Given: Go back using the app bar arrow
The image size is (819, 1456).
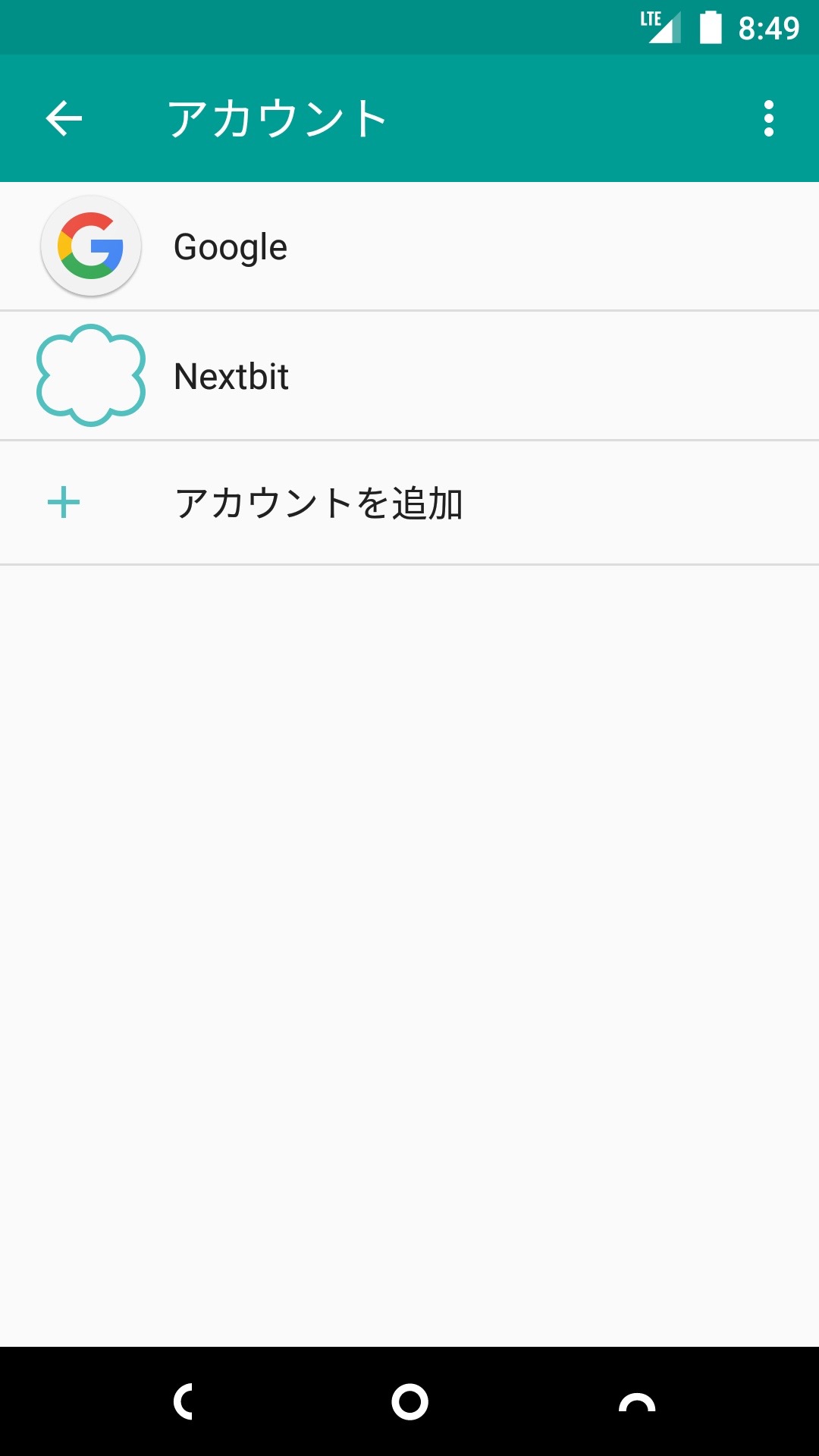Looking at the screenshot, I should (64, 118).
